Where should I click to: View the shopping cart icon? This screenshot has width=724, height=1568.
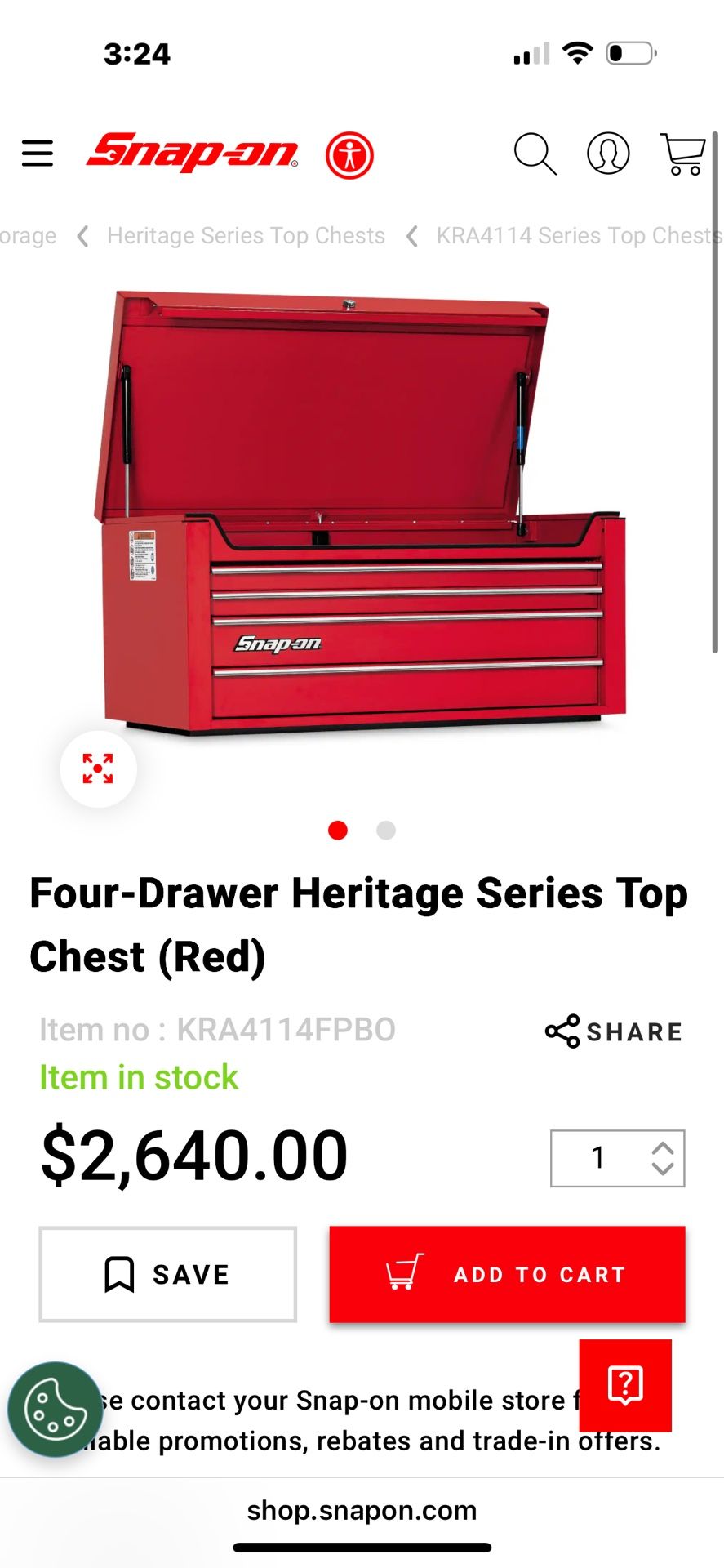tap(684, 154)
